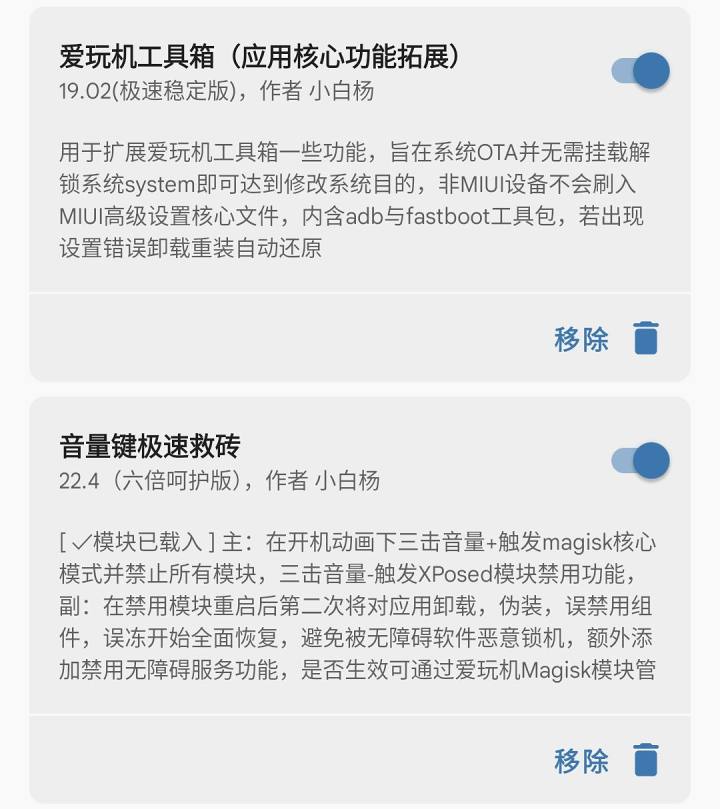Viewport: 720px width, 809px height.
Task: Click the delete icon in the bottom card
Action: tap(645, 762)
